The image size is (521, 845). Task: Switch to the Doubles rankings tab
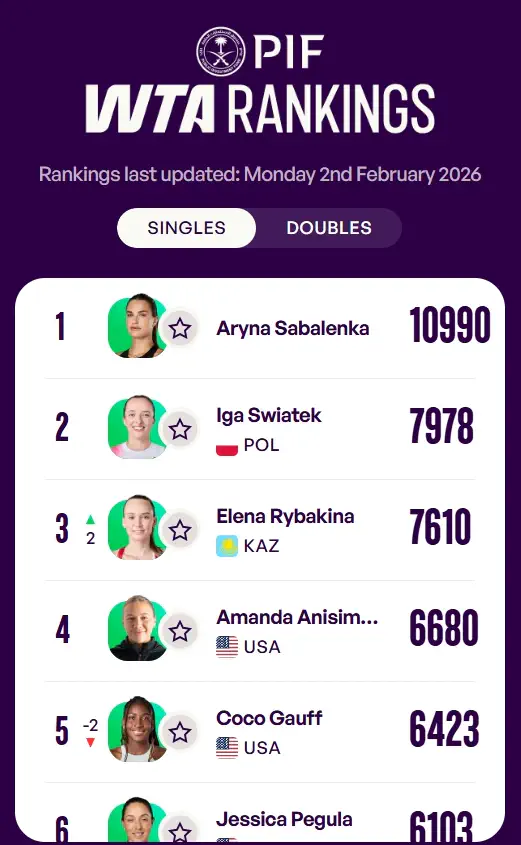point(329,228)
